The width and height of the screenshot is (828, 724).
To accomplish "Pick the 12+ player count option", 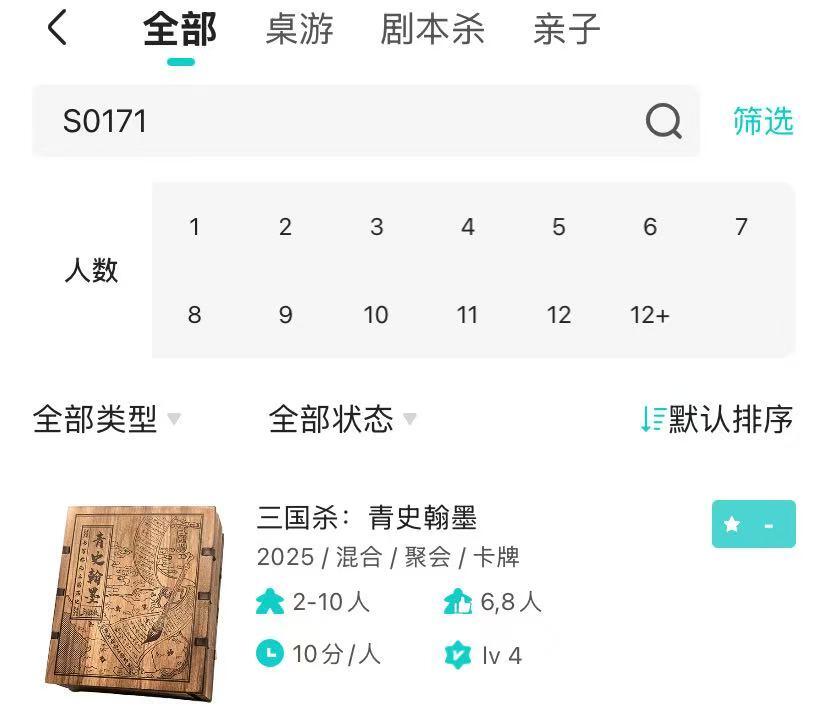I will pyautogui.click(x=650, y=315).
